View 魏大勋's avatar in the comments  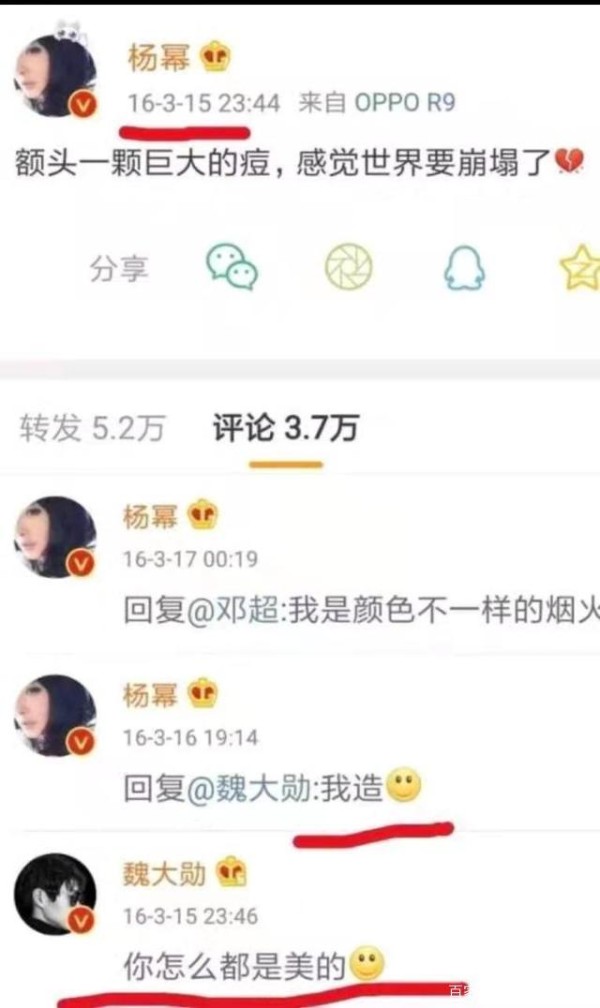56,894
